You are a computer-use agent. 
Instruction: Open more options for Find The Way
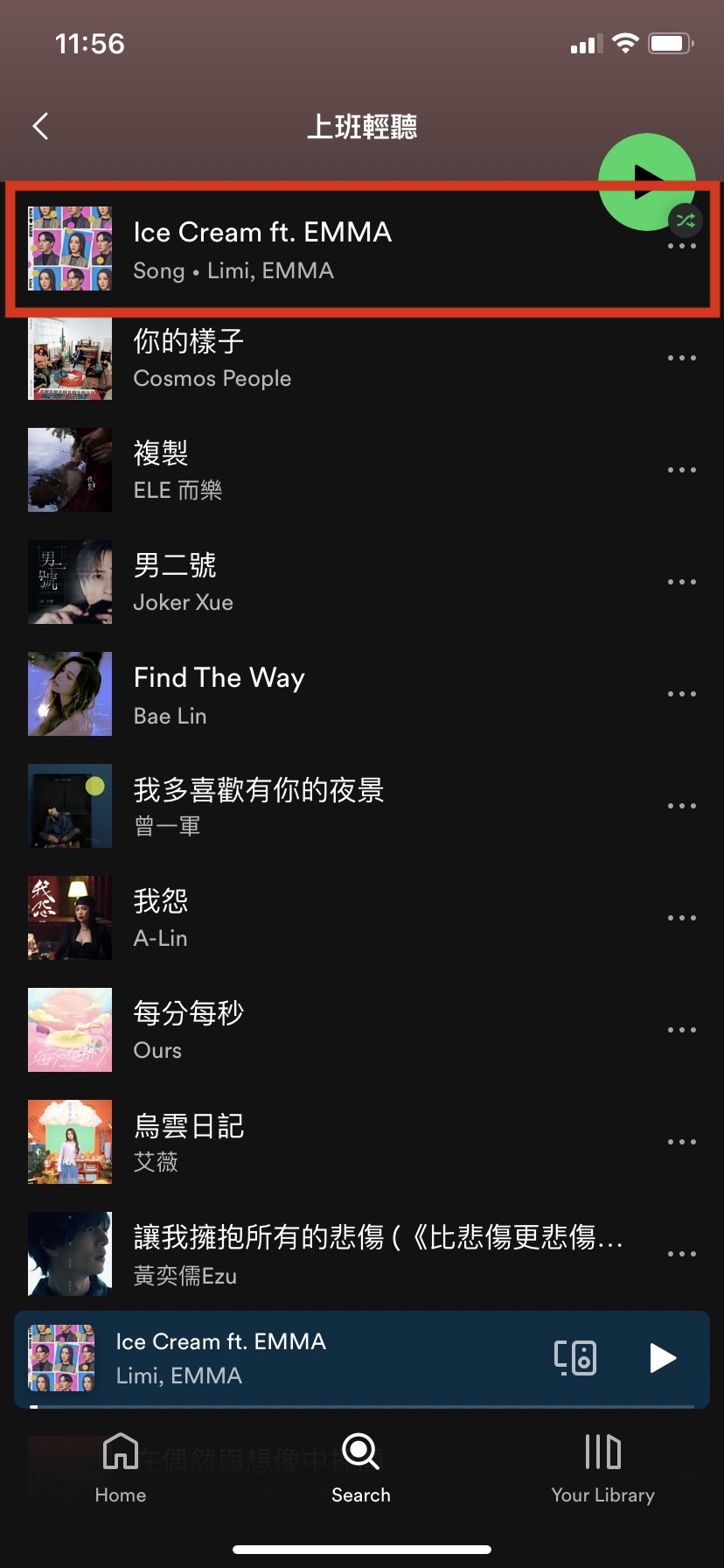681,694
